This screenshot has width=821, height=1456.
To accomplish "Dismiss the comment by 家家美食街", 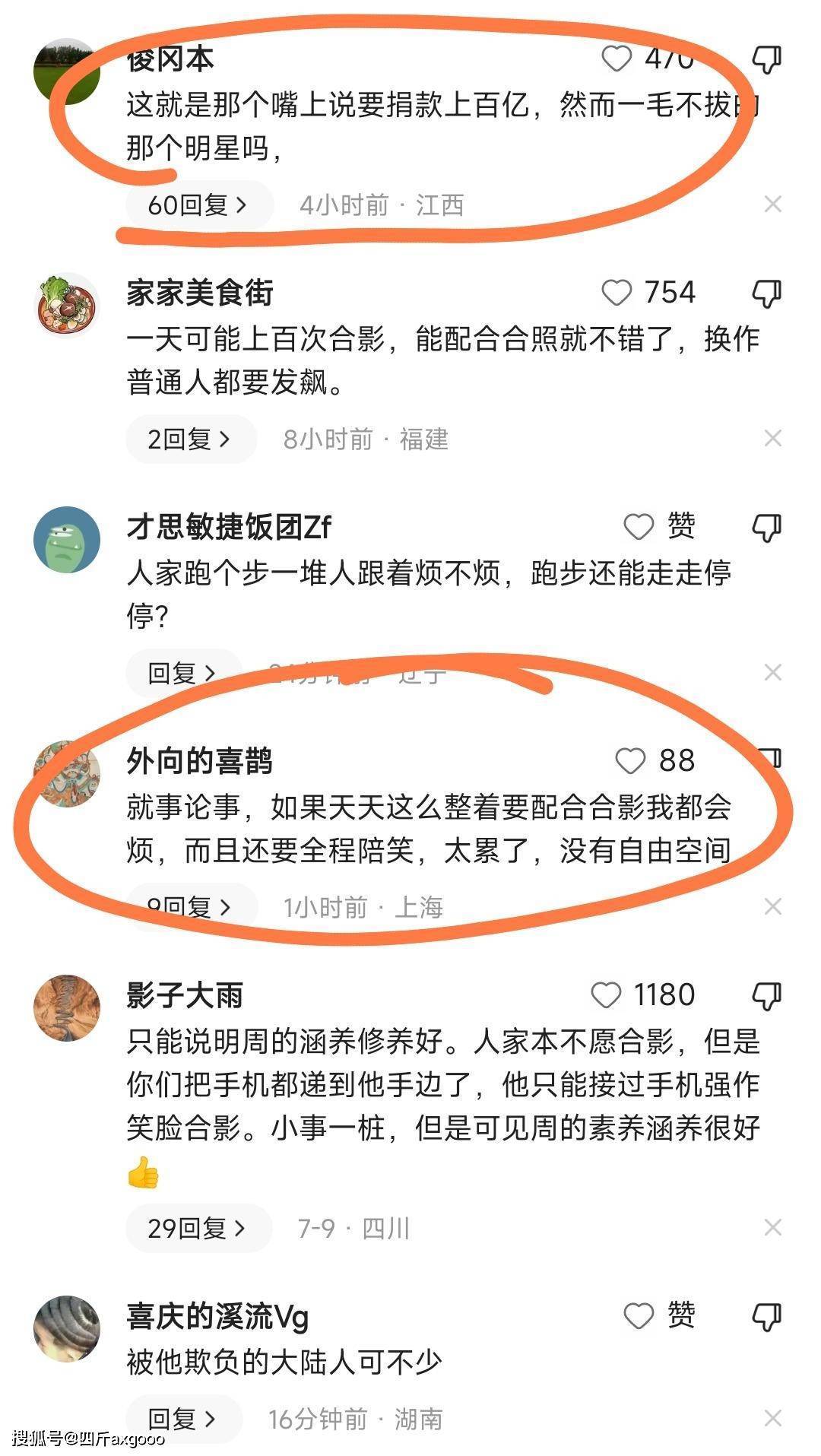I will [x=772, y=439].
